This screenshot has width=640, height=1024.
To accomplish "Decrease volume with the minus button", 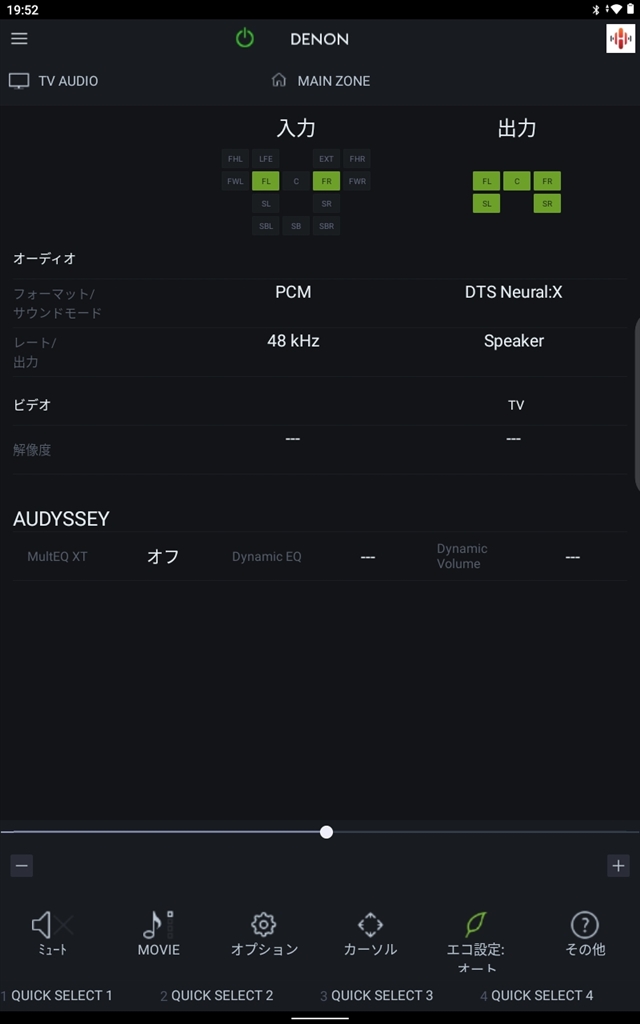I will (x=22, y=866).
